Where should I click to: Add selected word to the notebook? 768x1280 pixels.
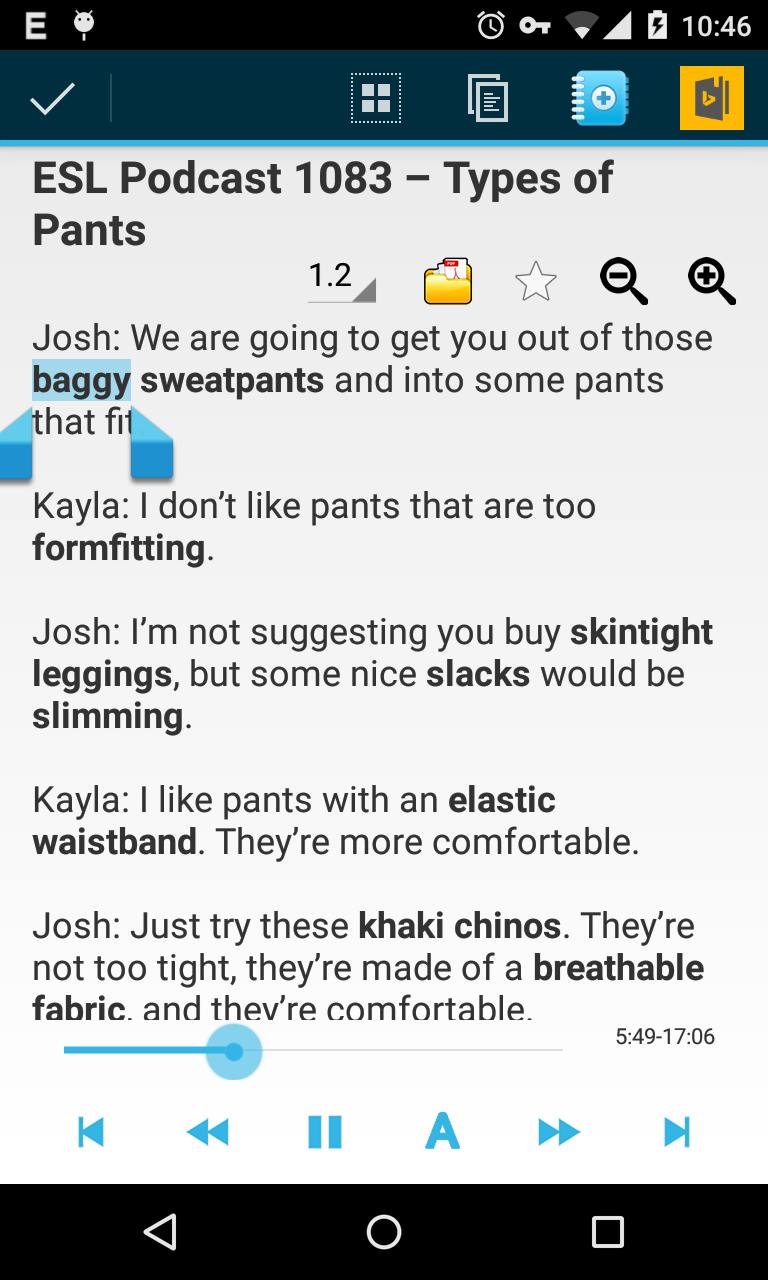tap(599, 98)
